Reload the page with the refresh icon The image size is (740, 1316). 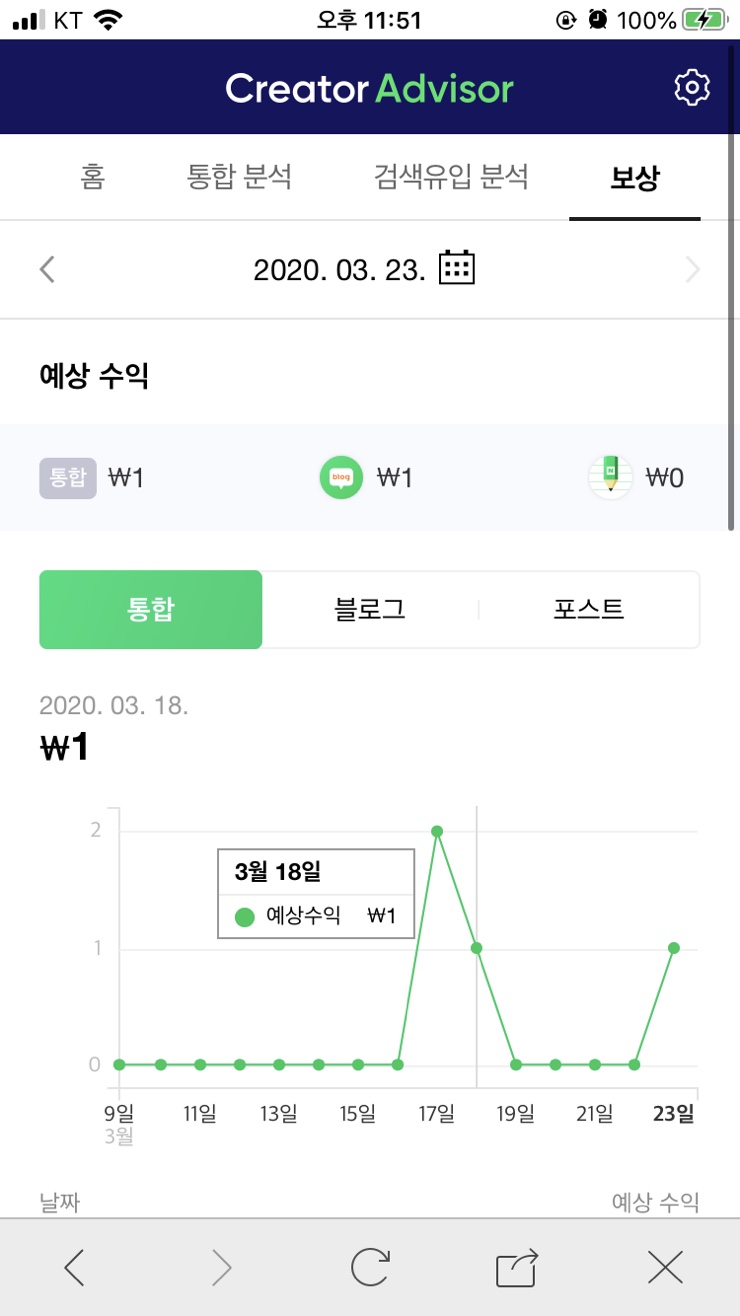[370, 1267]
